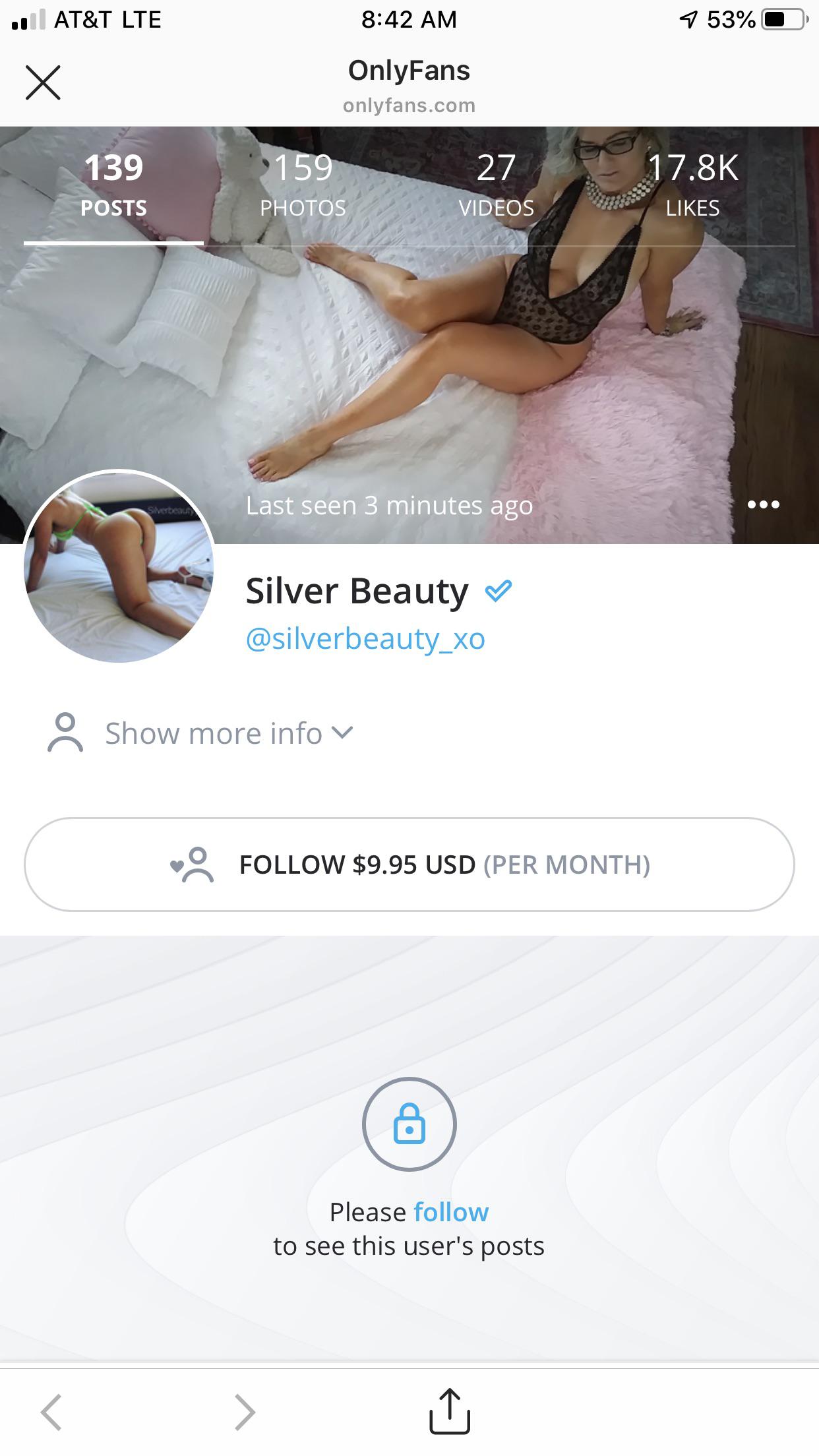Follow for $9.95 USD per month
The height and width of the screenshot is (1456, 819).
[x=409, y=864]
